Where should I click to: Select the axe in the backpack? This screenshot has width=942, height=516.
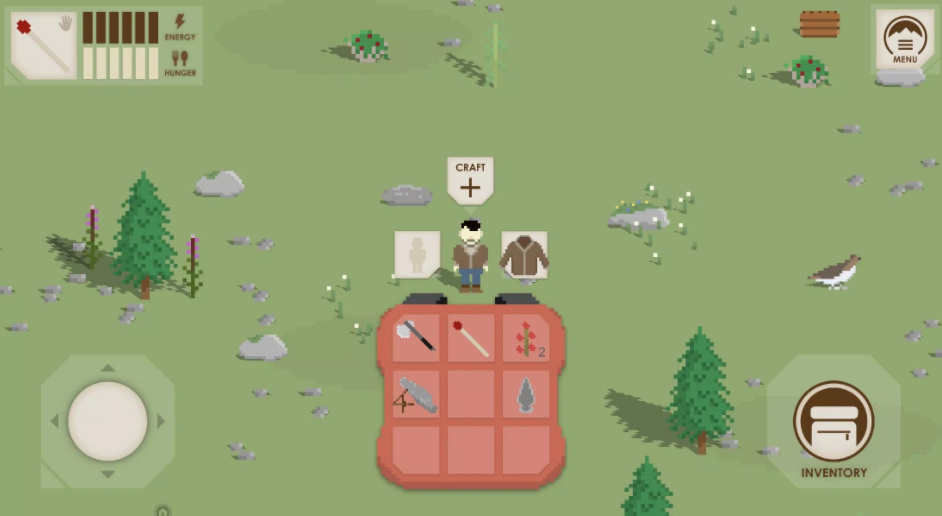tap(416, 336)
